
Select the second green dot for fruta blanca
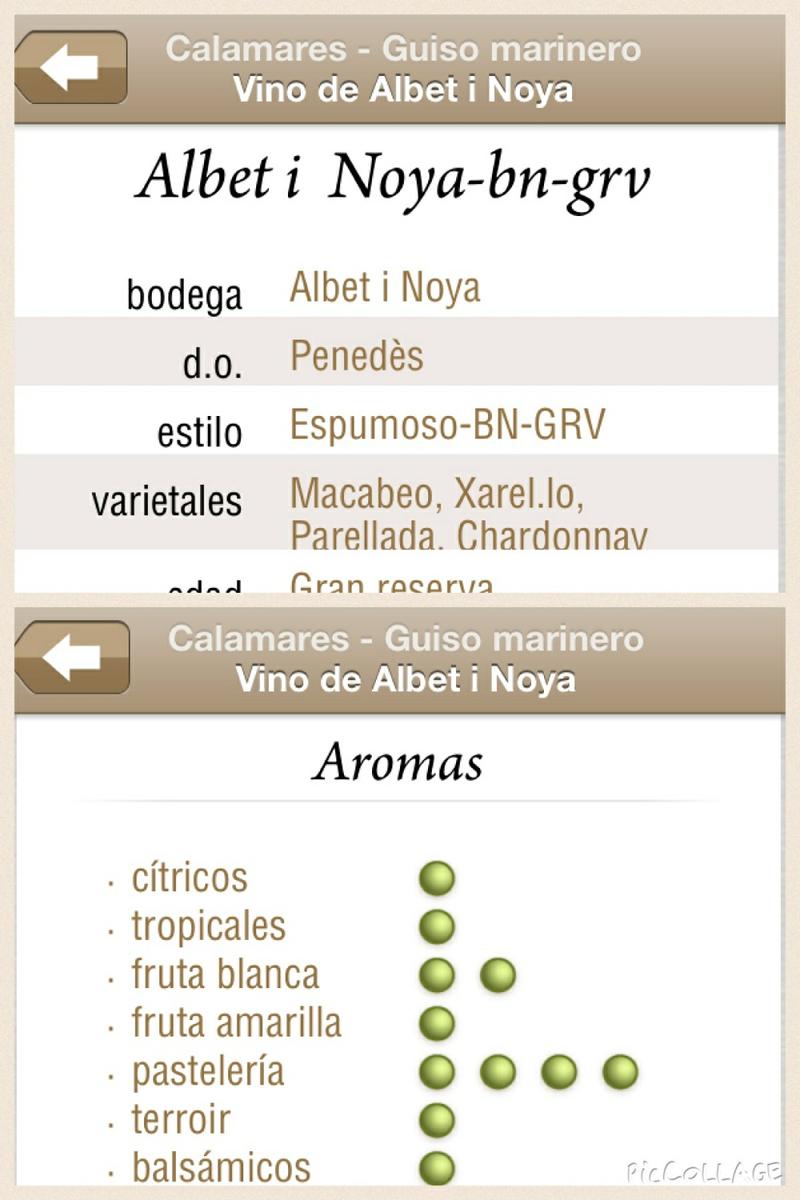click(497, 974)
